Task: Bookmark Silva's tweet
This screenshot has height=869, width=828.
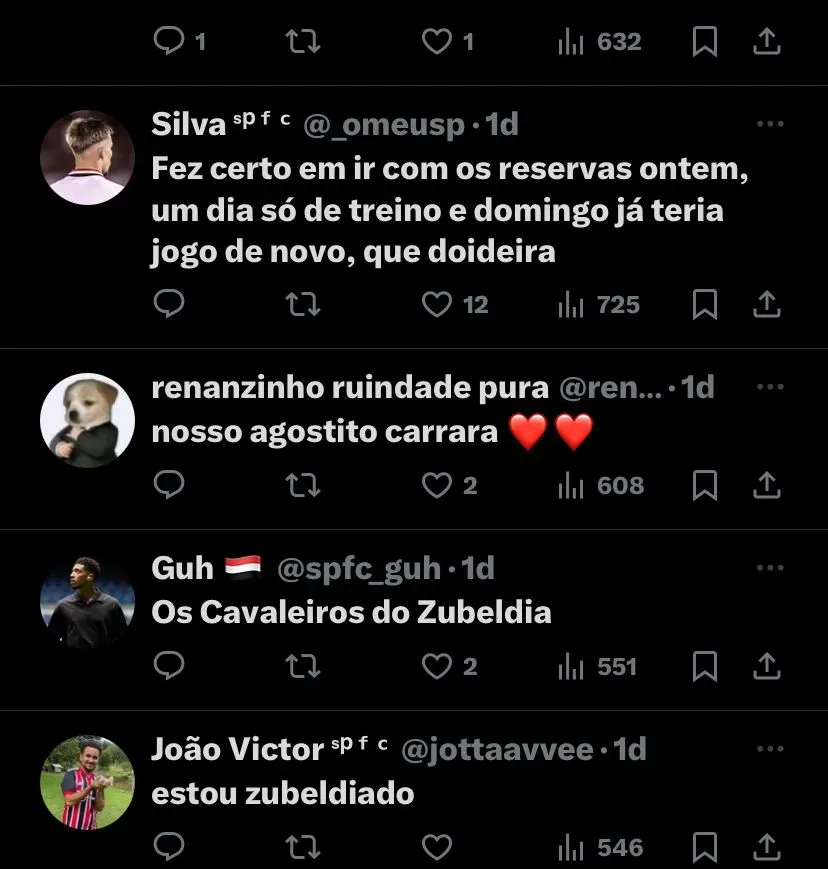Action: pos(705,304)
